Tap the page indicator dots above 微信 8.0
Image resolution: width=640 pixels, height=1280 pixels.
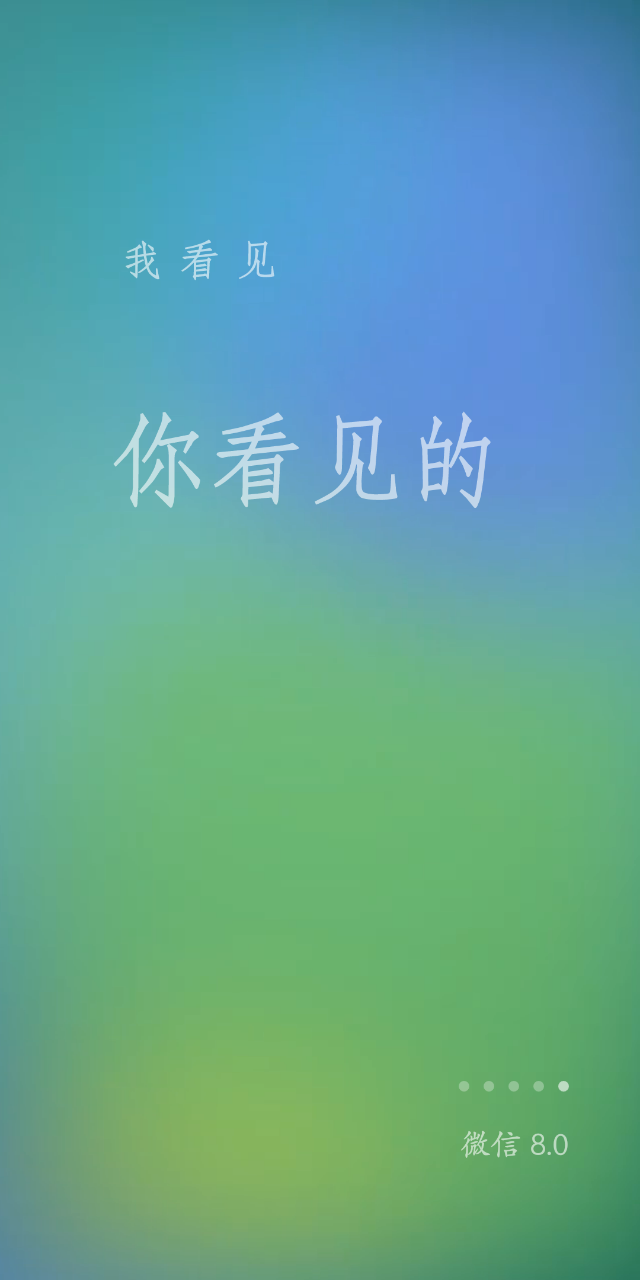(513, 1086)
